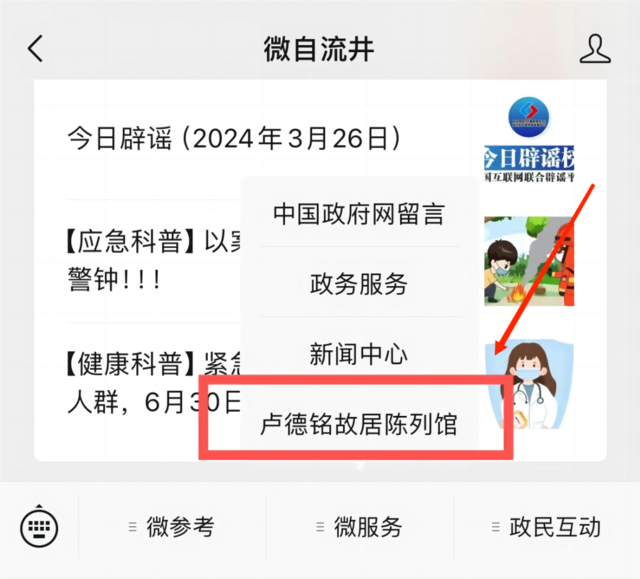Viewport: 640px width, 579px height.
Task: Open the 微服务 bottom menu
Action: point(359,526)
